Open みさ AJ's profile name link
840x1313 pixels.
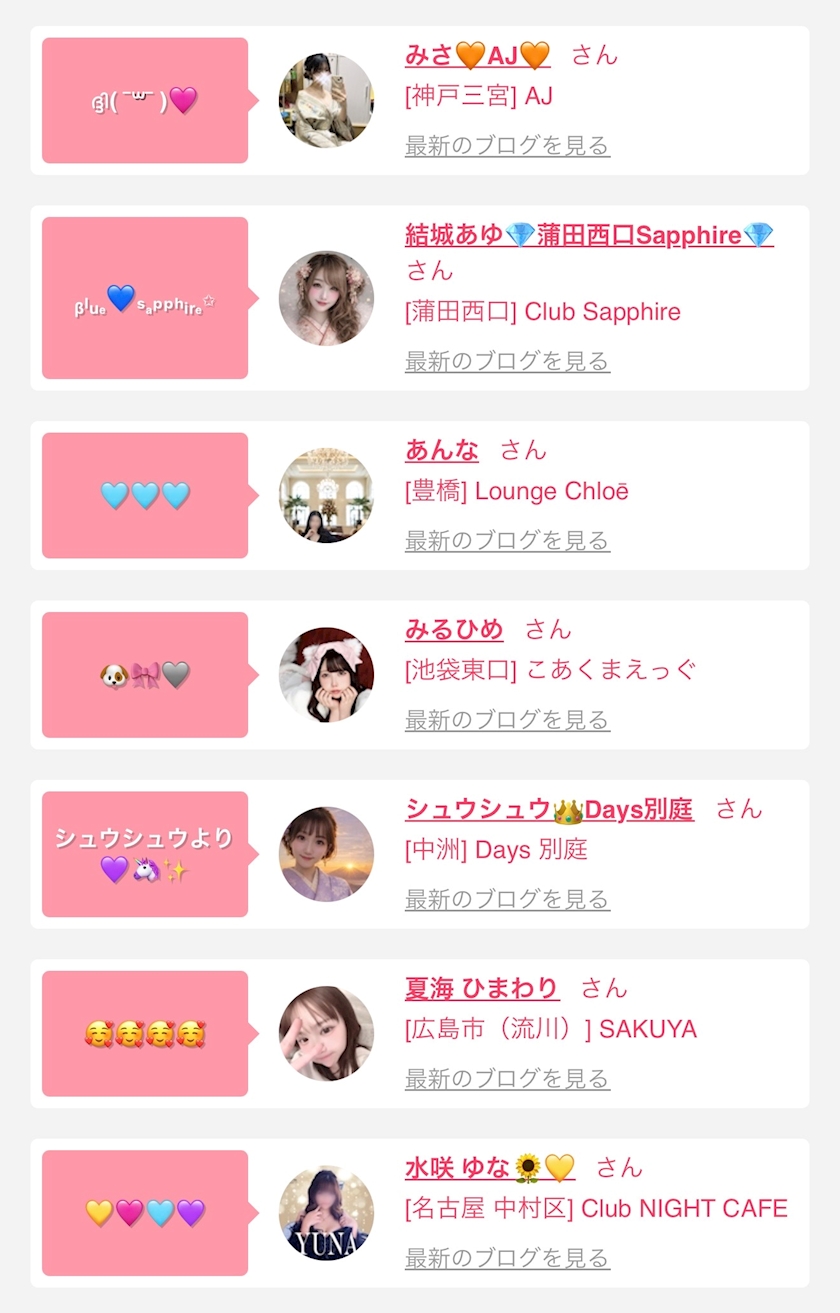(478, 54)
